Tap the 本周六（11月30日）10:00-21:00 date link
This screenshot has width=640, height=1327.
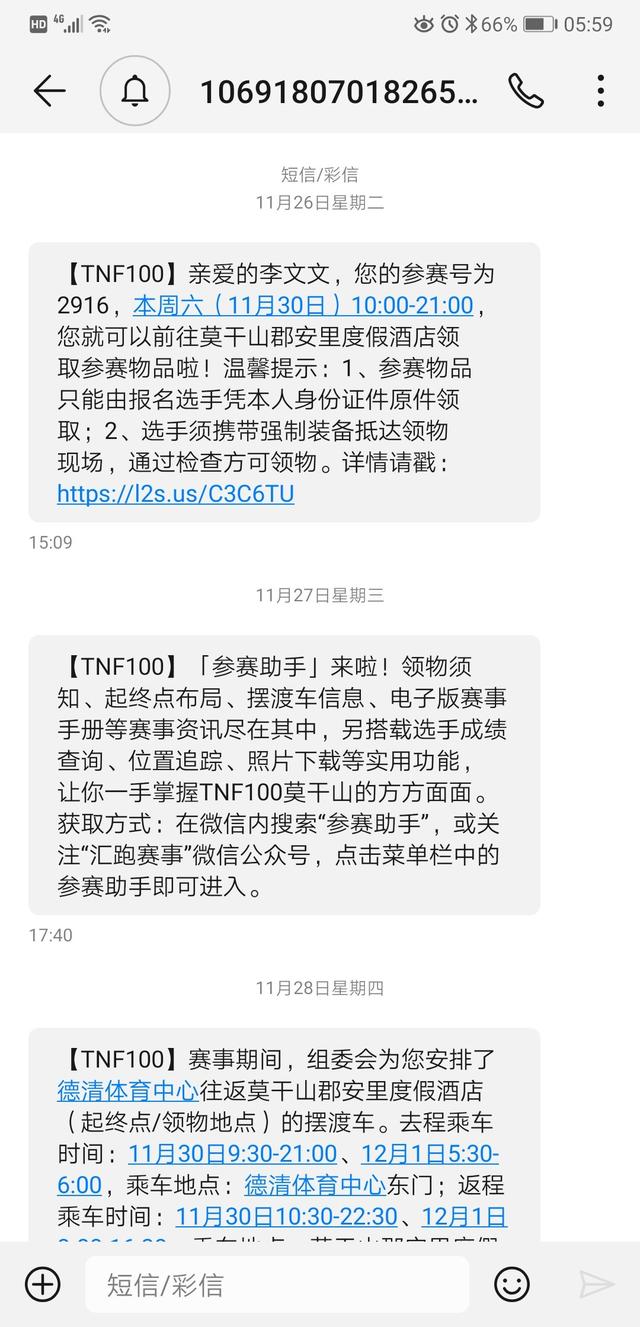click(x=303, y=304)
